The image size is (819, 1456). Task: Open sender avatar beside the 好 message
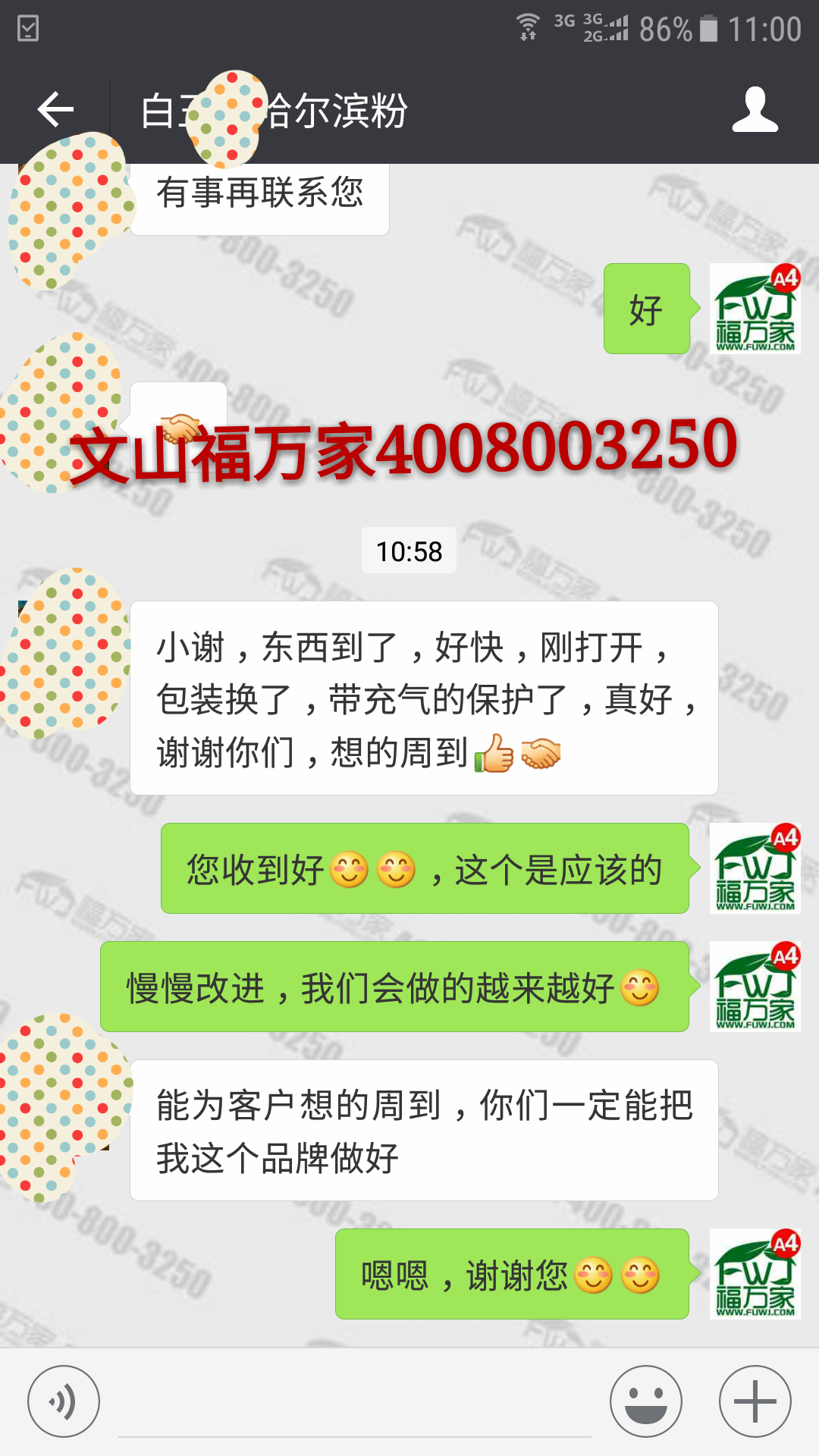pyautogui.click(x=755, y=309)
